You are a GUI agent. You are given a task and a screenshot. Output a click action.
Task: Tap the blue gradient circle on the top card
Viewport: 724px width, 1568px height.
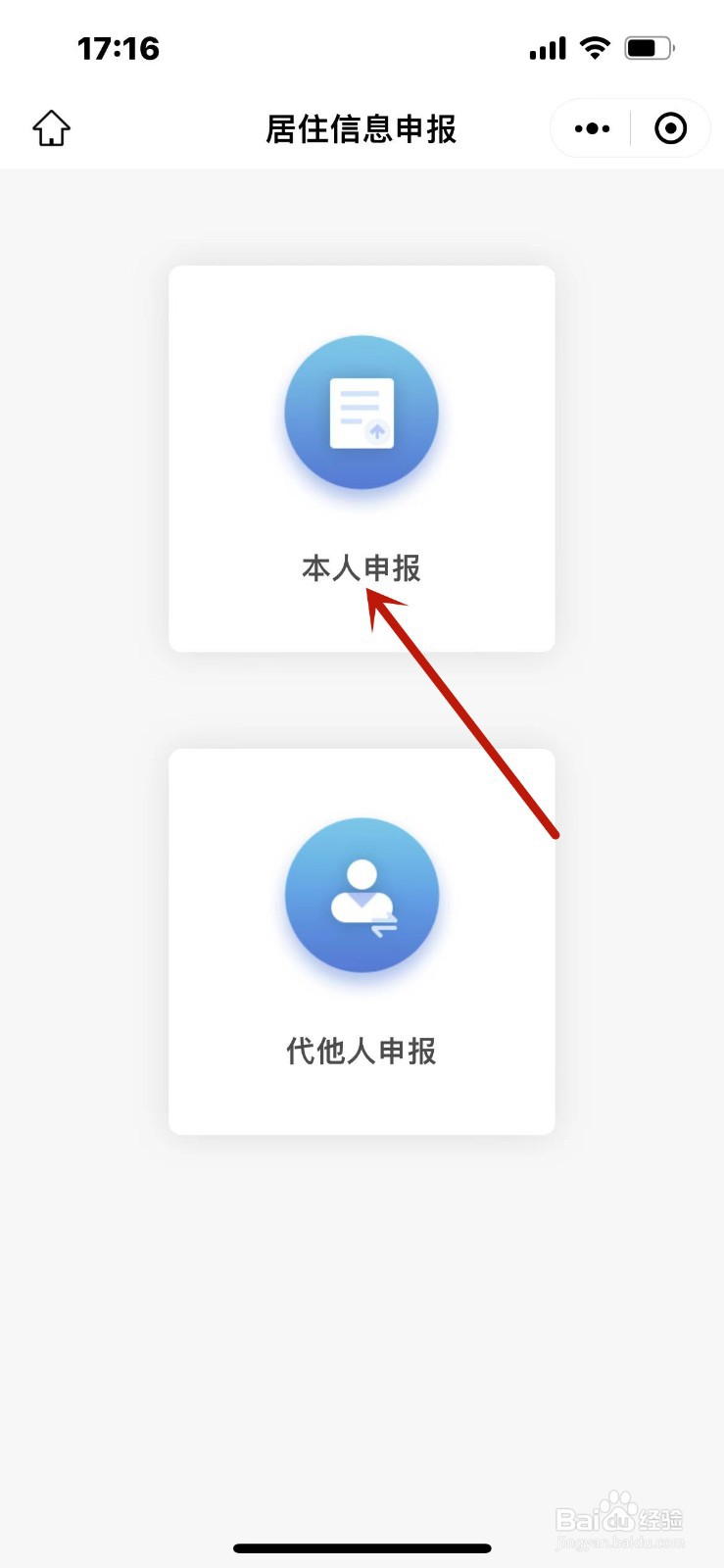tap(361, 412)
